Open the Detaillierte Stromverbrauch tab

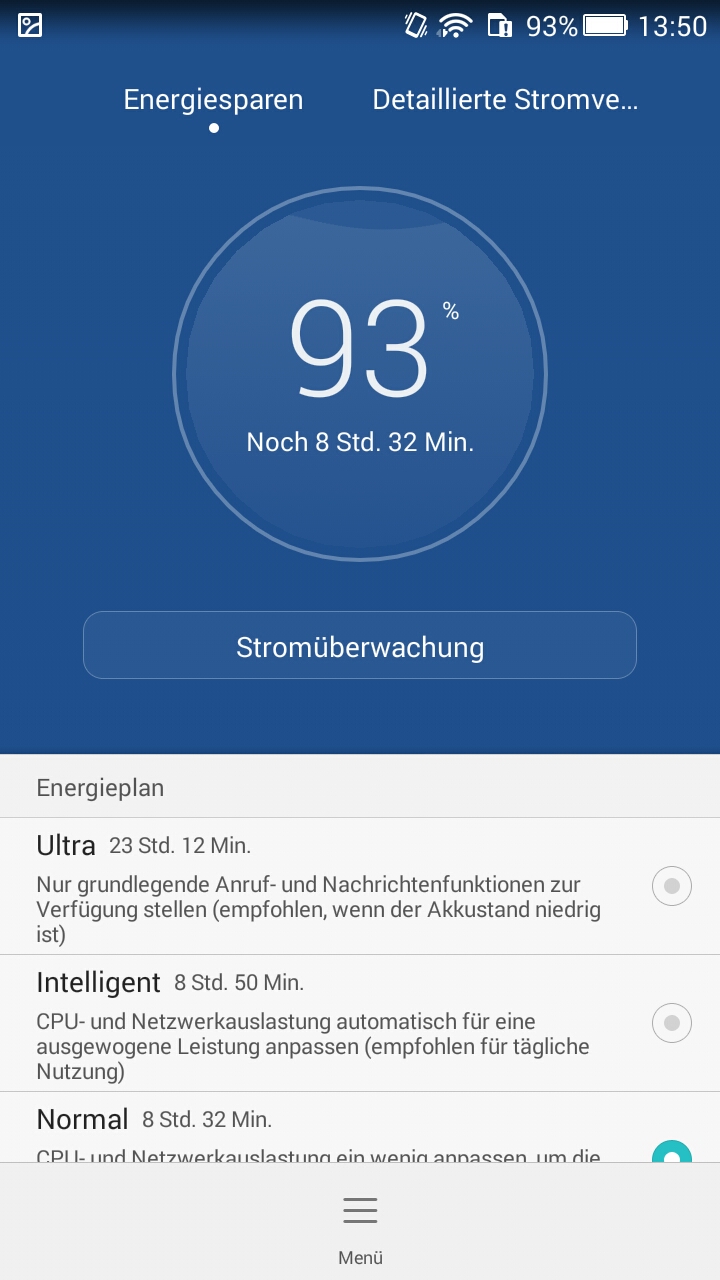(x=505, y=100)
